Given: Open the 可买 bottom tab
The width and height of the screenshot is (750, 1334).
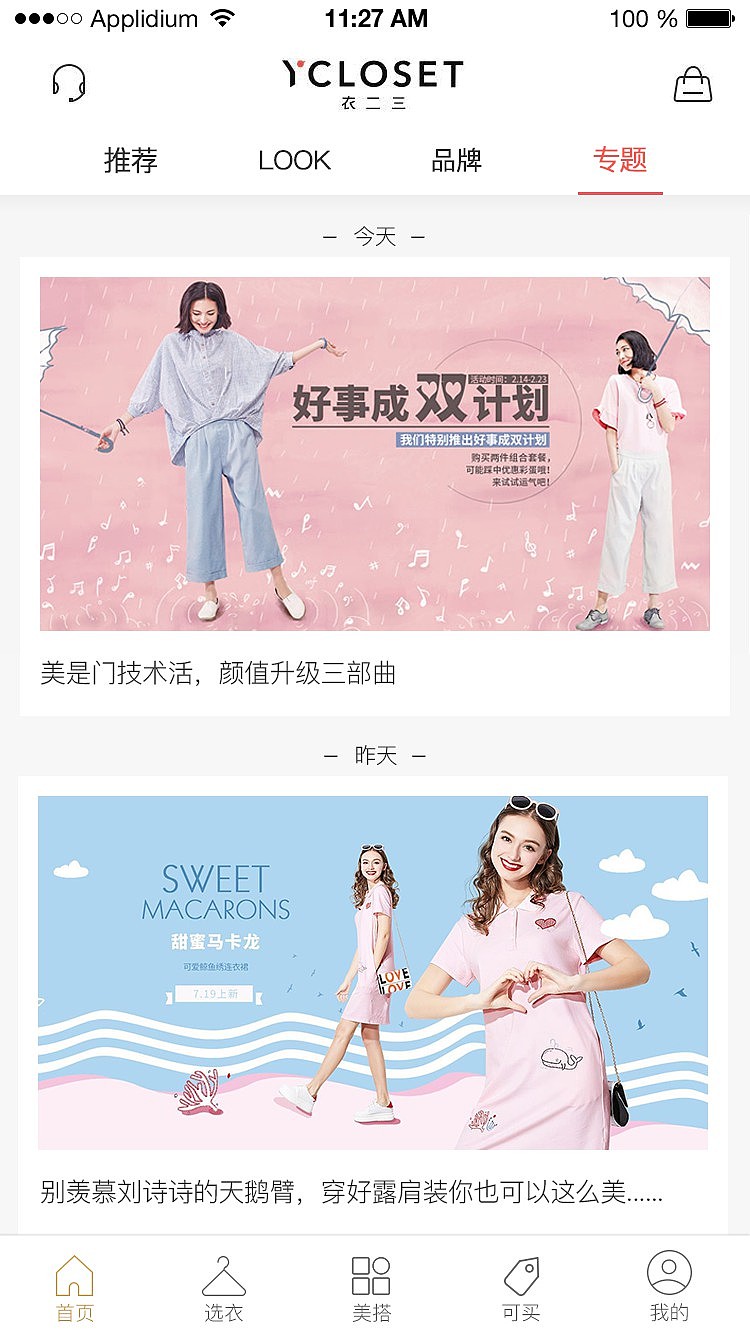Looking at the screenshot, I should (521, 1288).
